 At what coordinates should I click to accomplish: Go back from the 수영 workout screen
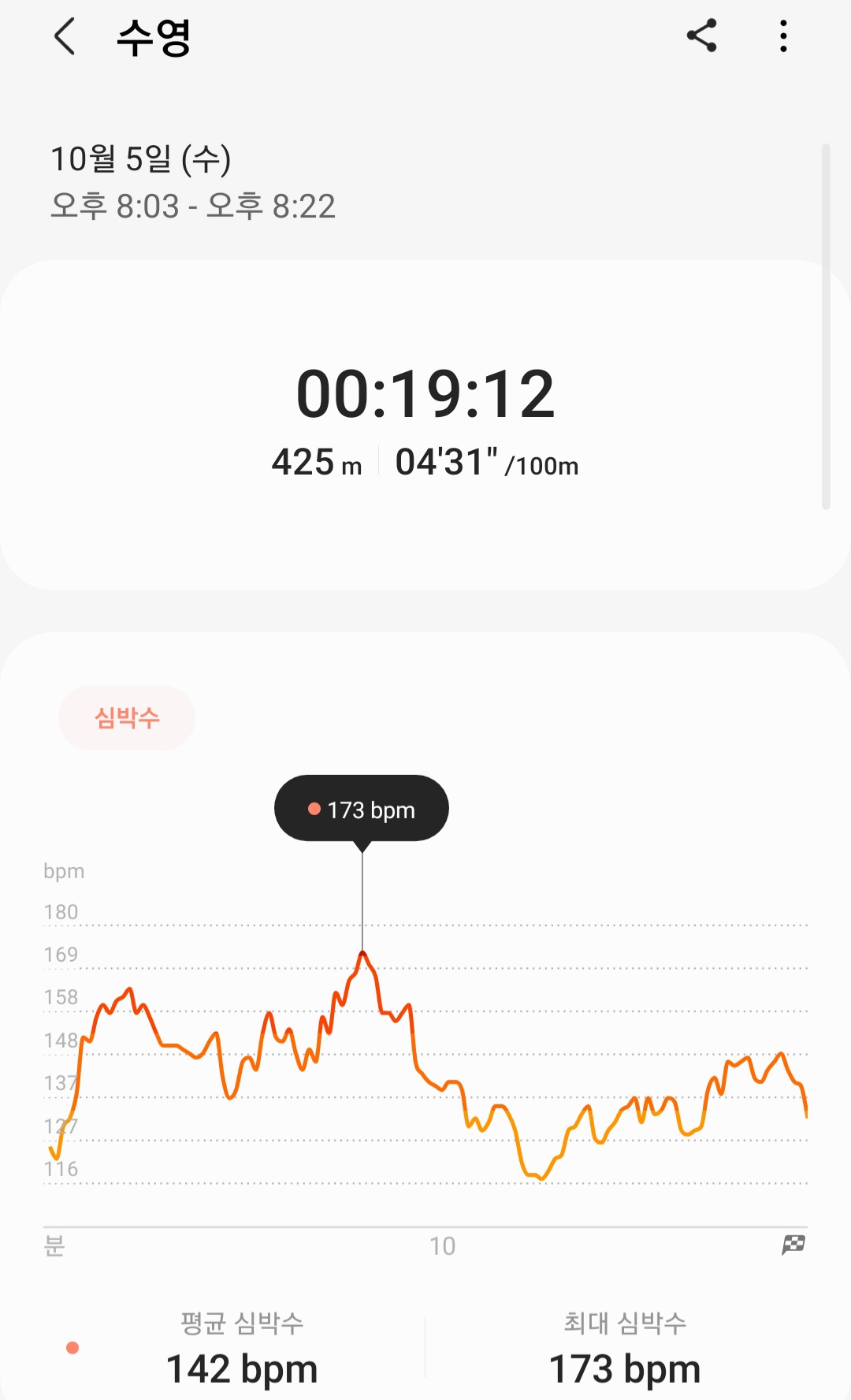point(65,36)
